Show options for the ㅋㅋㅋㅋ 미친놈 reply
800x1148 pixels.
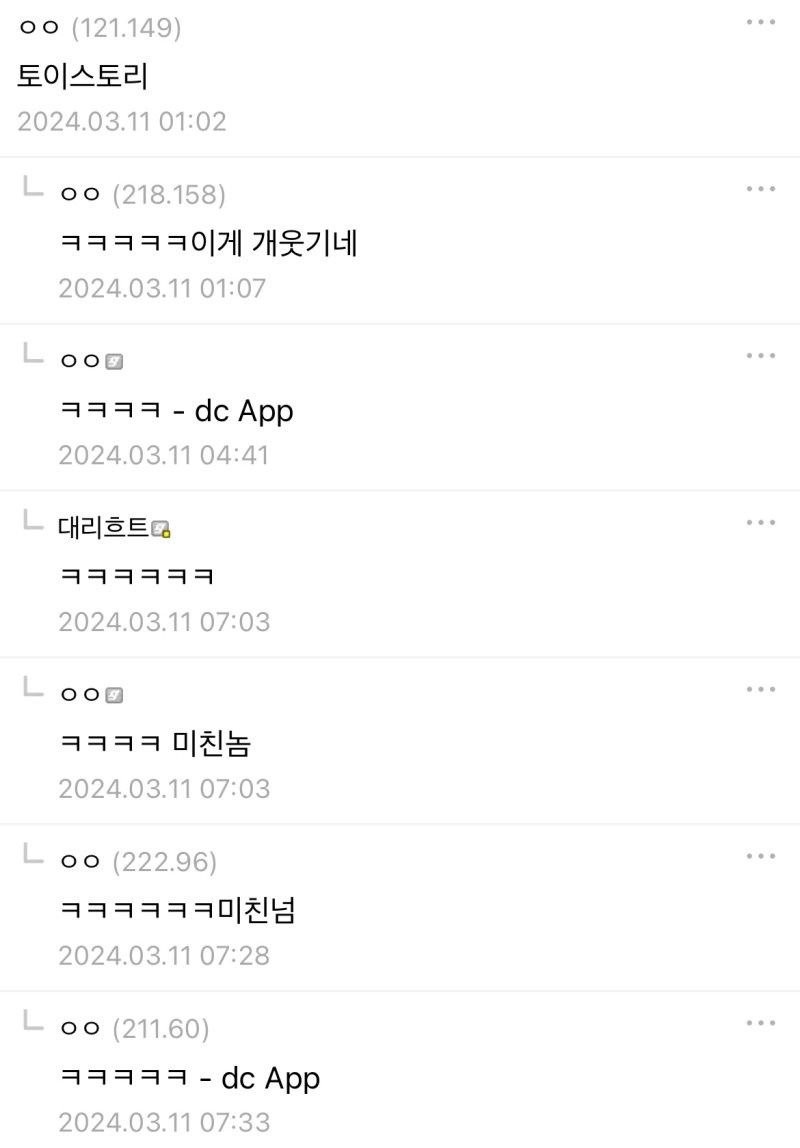pos(761,690)
